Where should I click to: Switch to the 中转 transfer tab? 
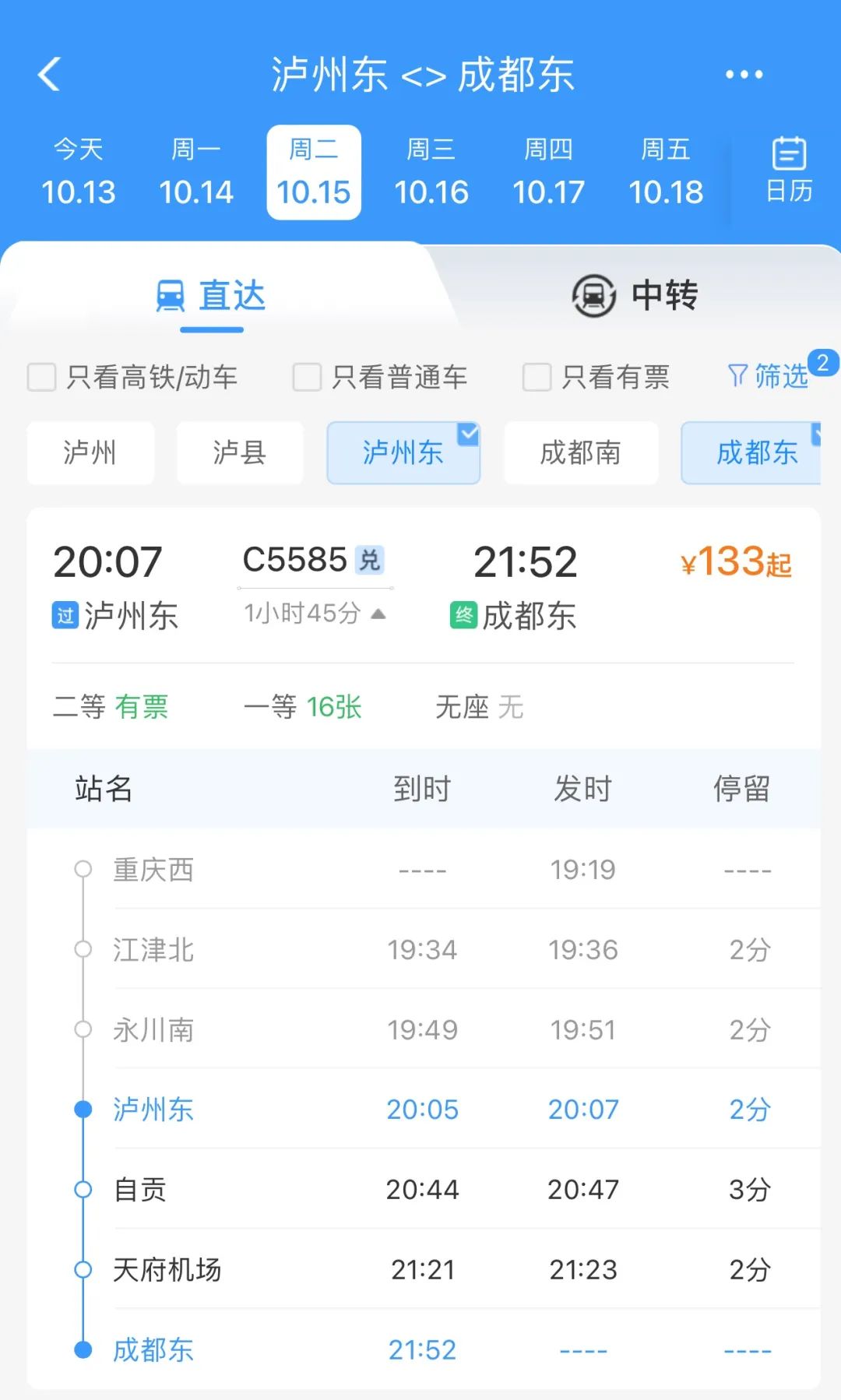click(635, 296)
